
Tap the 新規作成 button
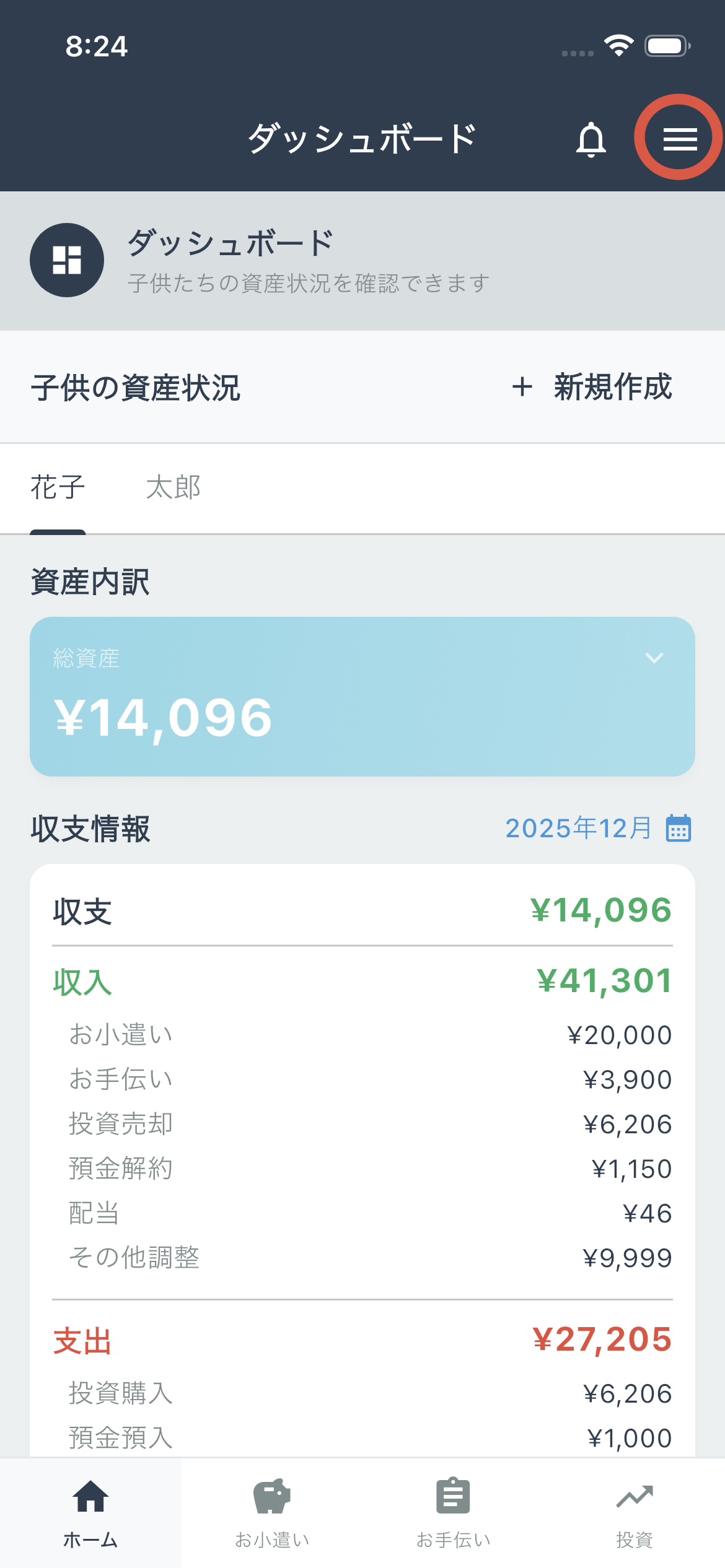coord(592,387)
